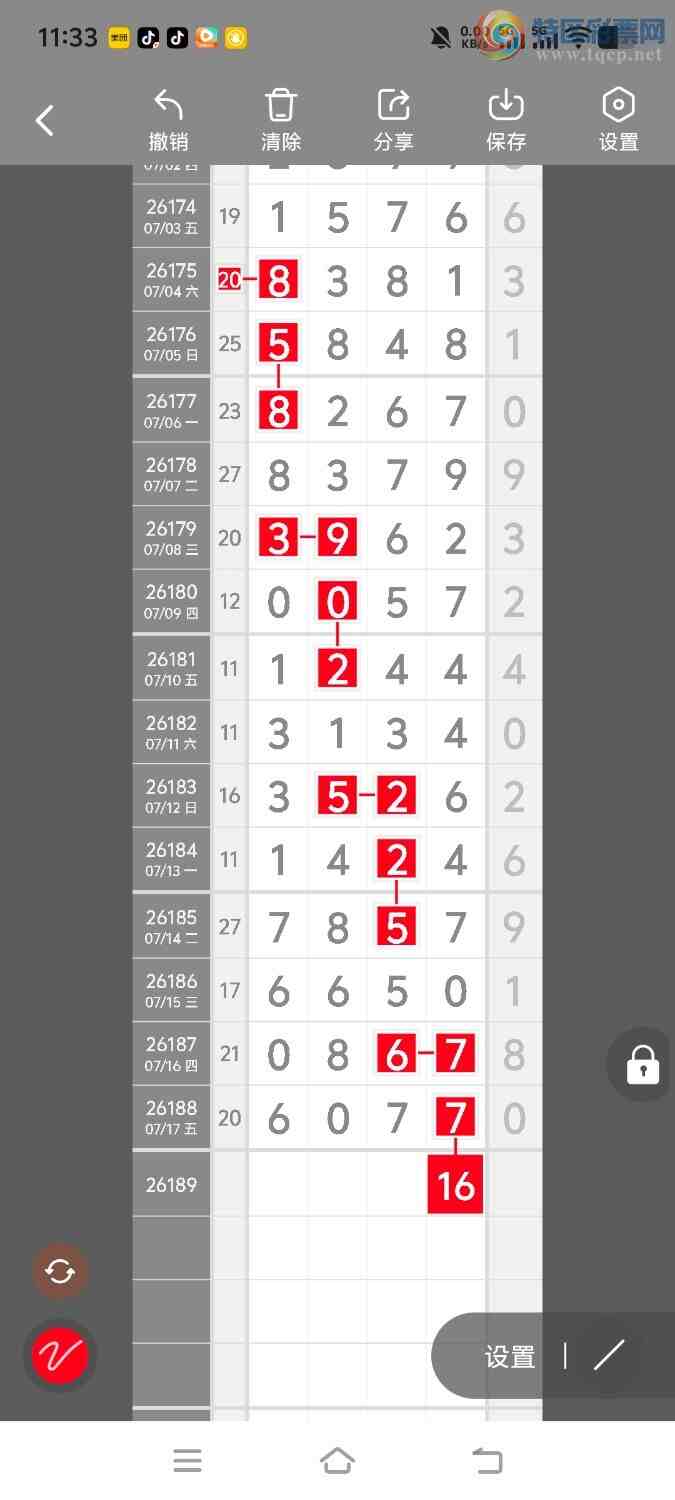Image resolution: width=675 pixels, height=1500 pixels.
Task: Open recent apps from navigation bar
Action: 187,1461
